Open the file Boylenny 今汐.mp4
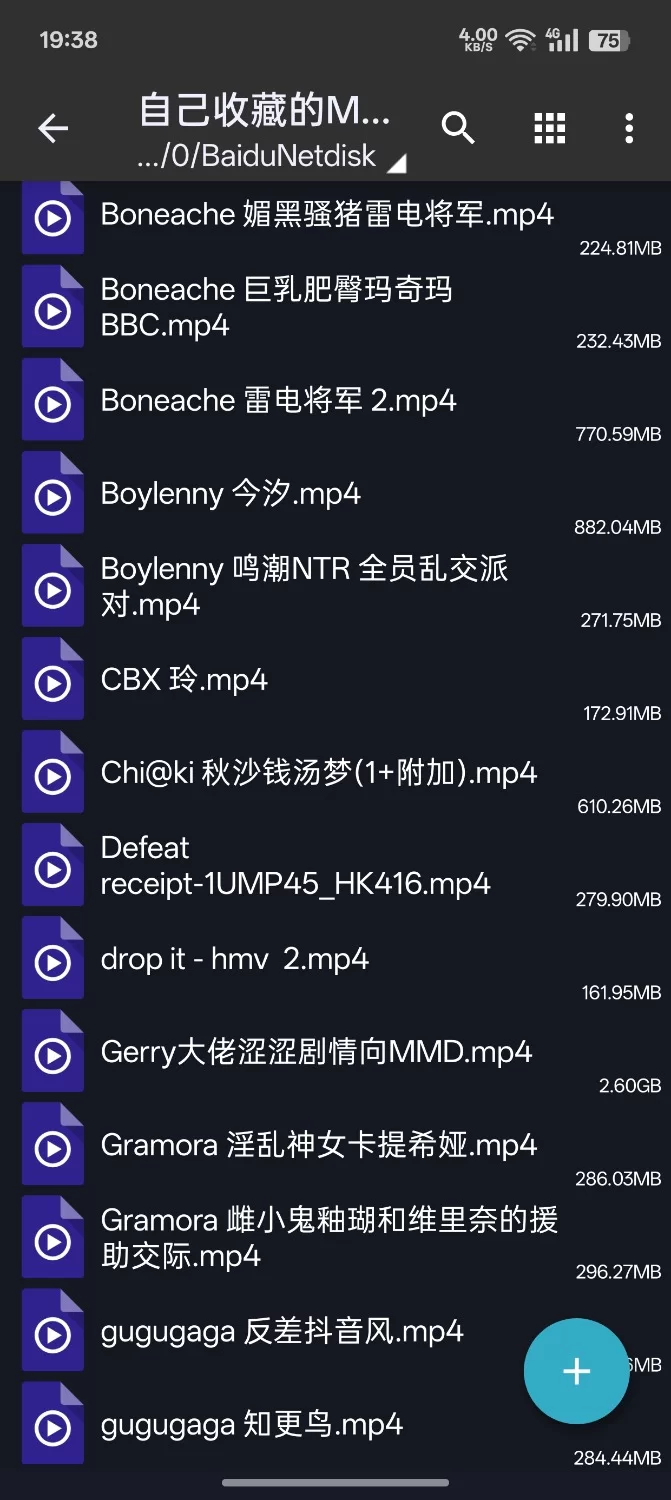Image resolution: width=671 pixels, height=1500 pixels. click(231, 494)
